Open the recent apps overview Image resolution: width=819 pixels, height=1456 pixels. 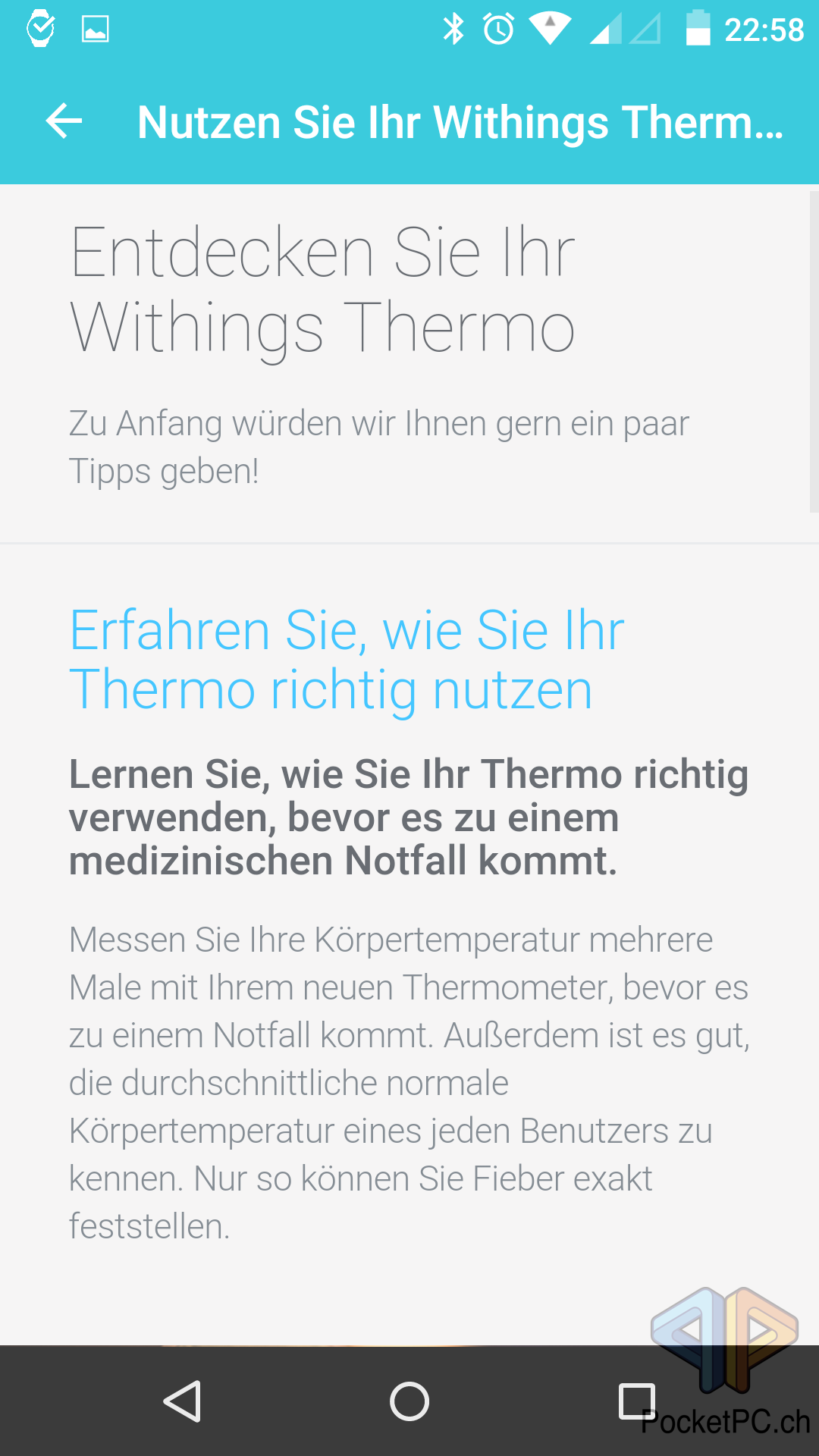(x=636, y=1401)
